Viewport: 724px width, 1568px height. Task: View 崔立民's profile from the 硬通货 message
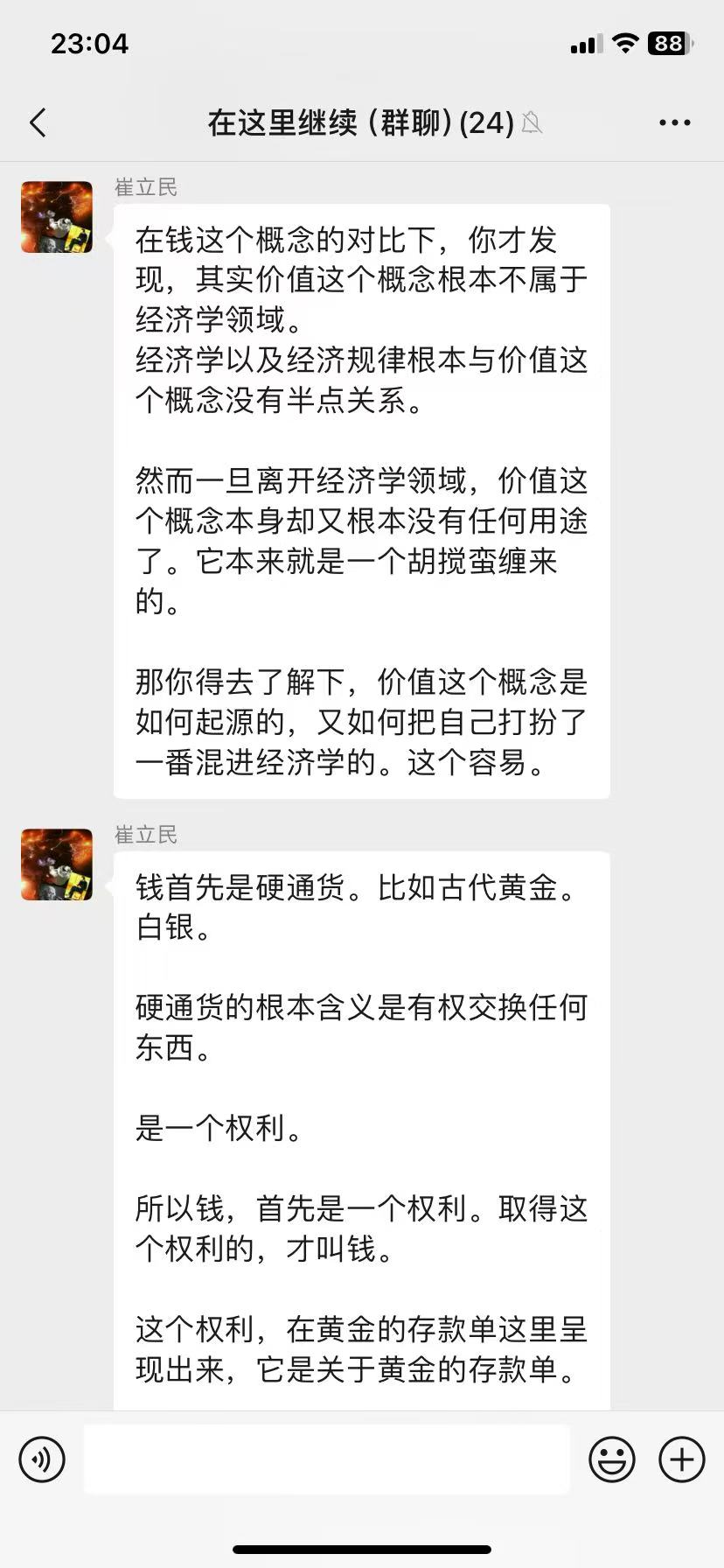pos(57,864)
